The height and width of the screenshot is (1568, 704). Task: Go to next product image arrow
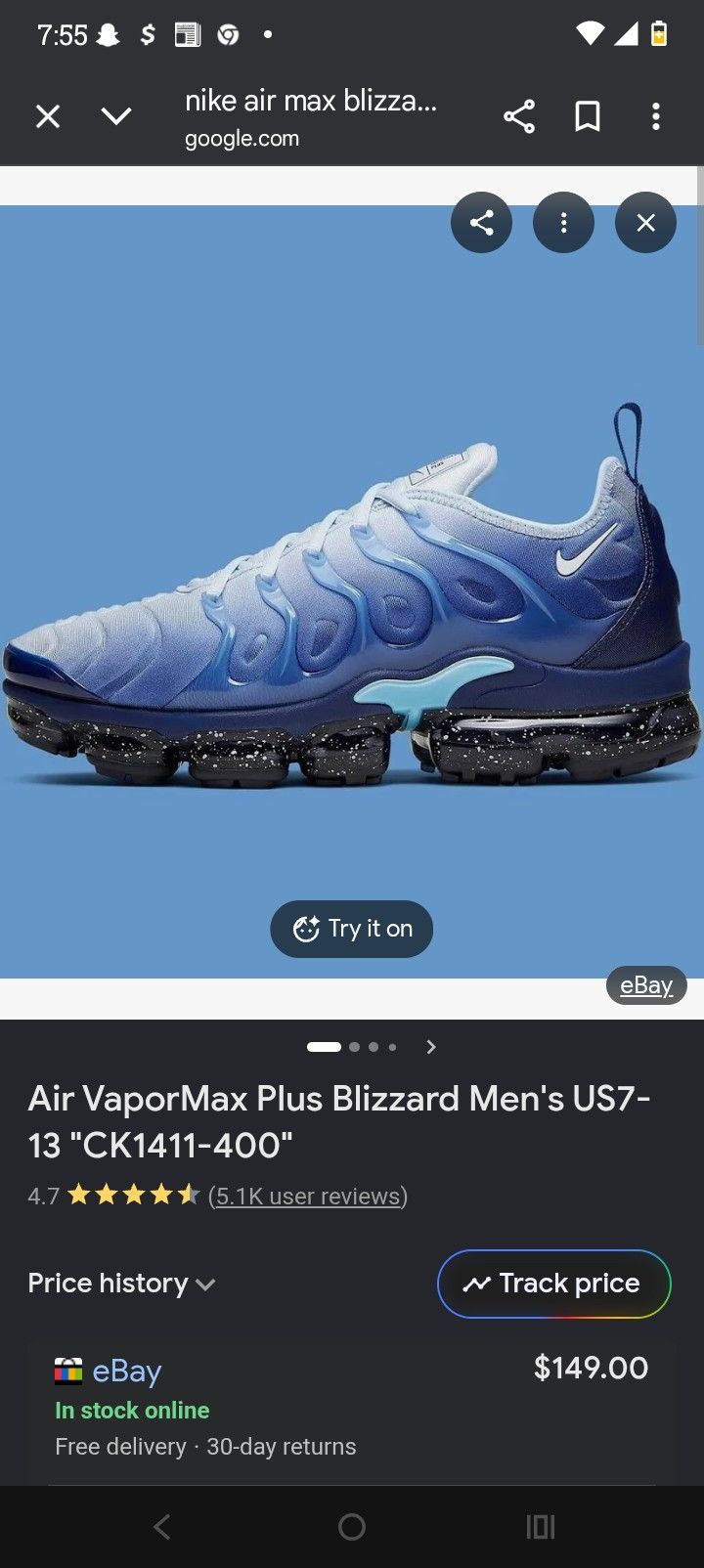click(x=431, y=1047)
